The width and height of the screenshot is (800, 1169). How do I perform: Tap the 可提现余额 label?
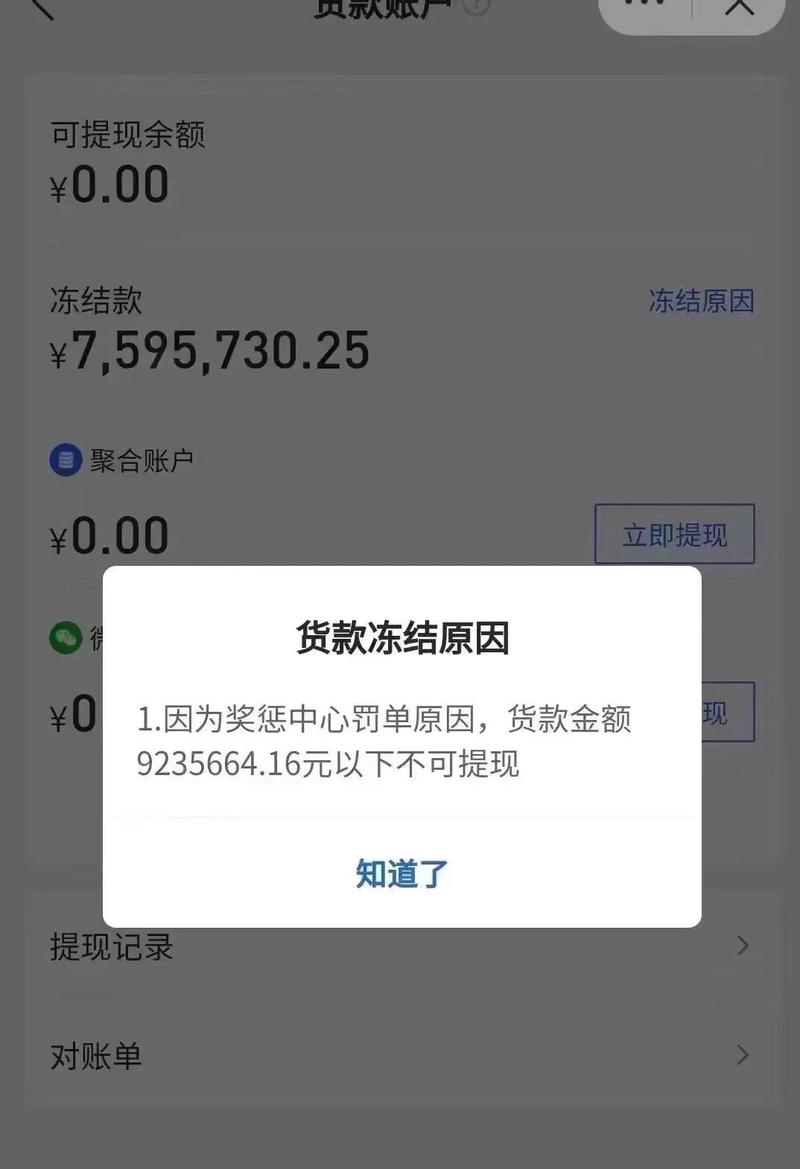point(127,135)
